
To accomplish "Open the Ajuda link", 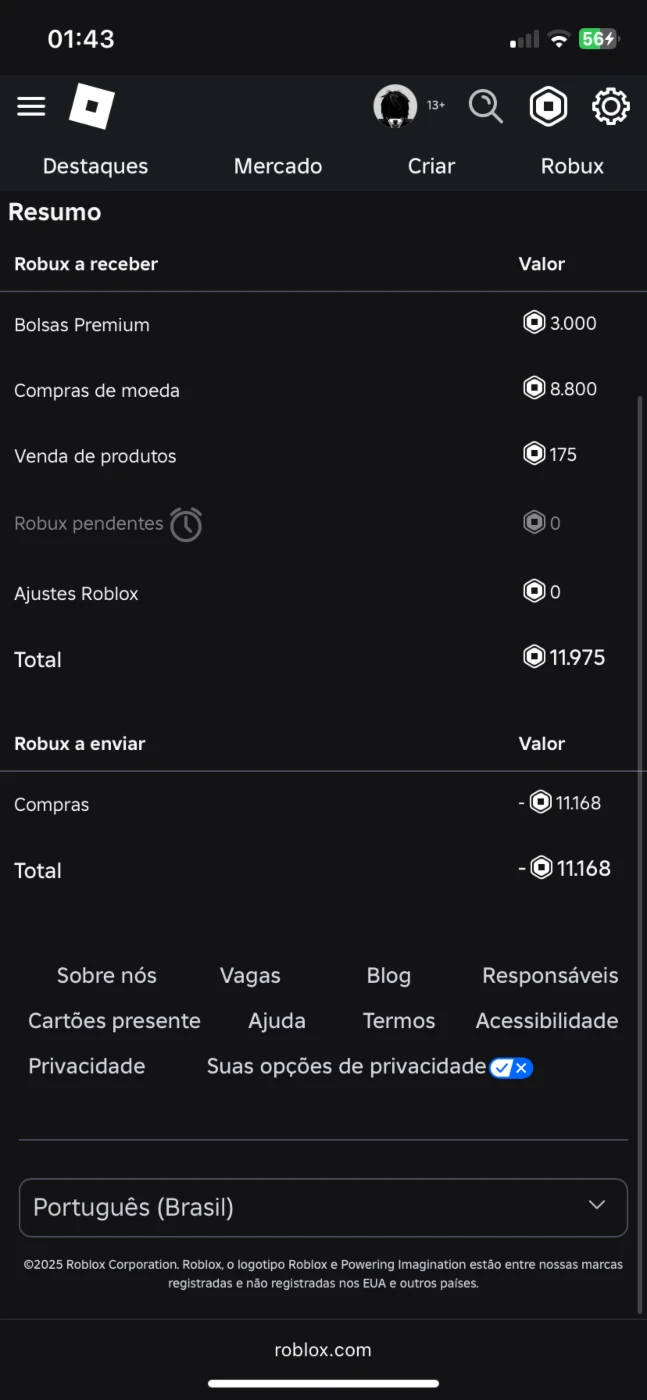I will (277, 1021).
